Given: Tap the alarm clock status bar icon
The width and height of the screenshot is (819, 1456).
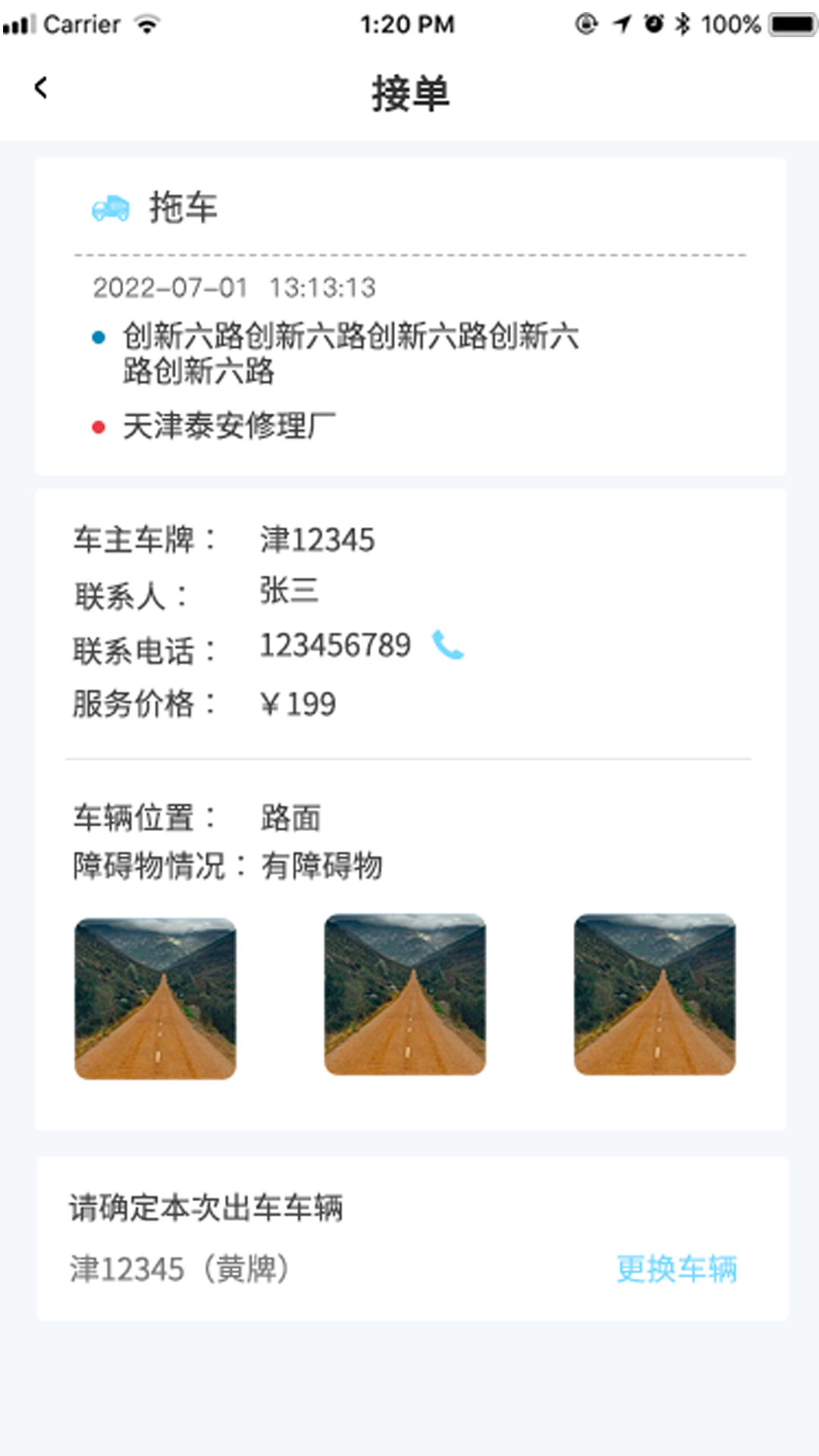Looking at the screenshot, I should [652, 23].
